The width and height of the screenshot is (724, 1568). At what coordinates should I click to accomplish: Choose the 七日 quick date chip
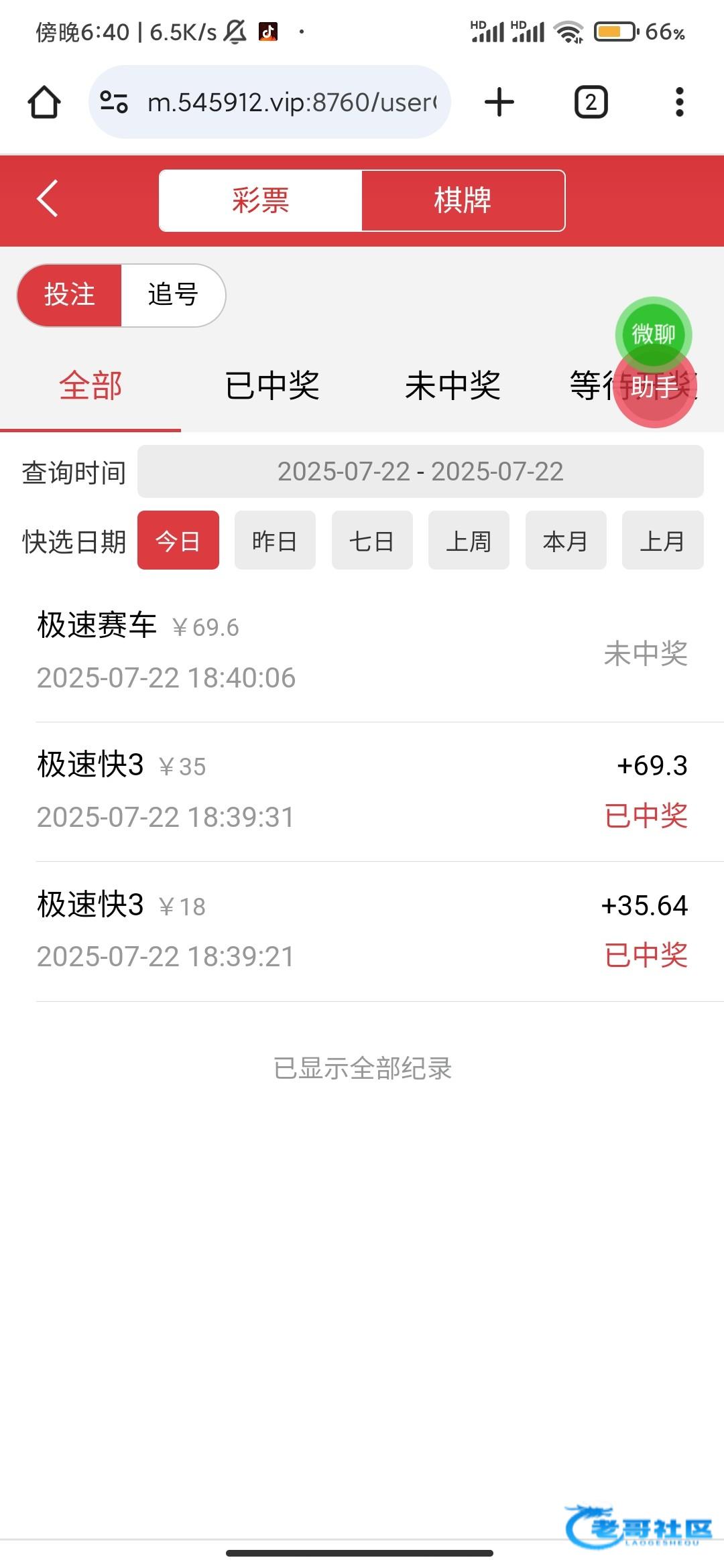click(372, 541)
